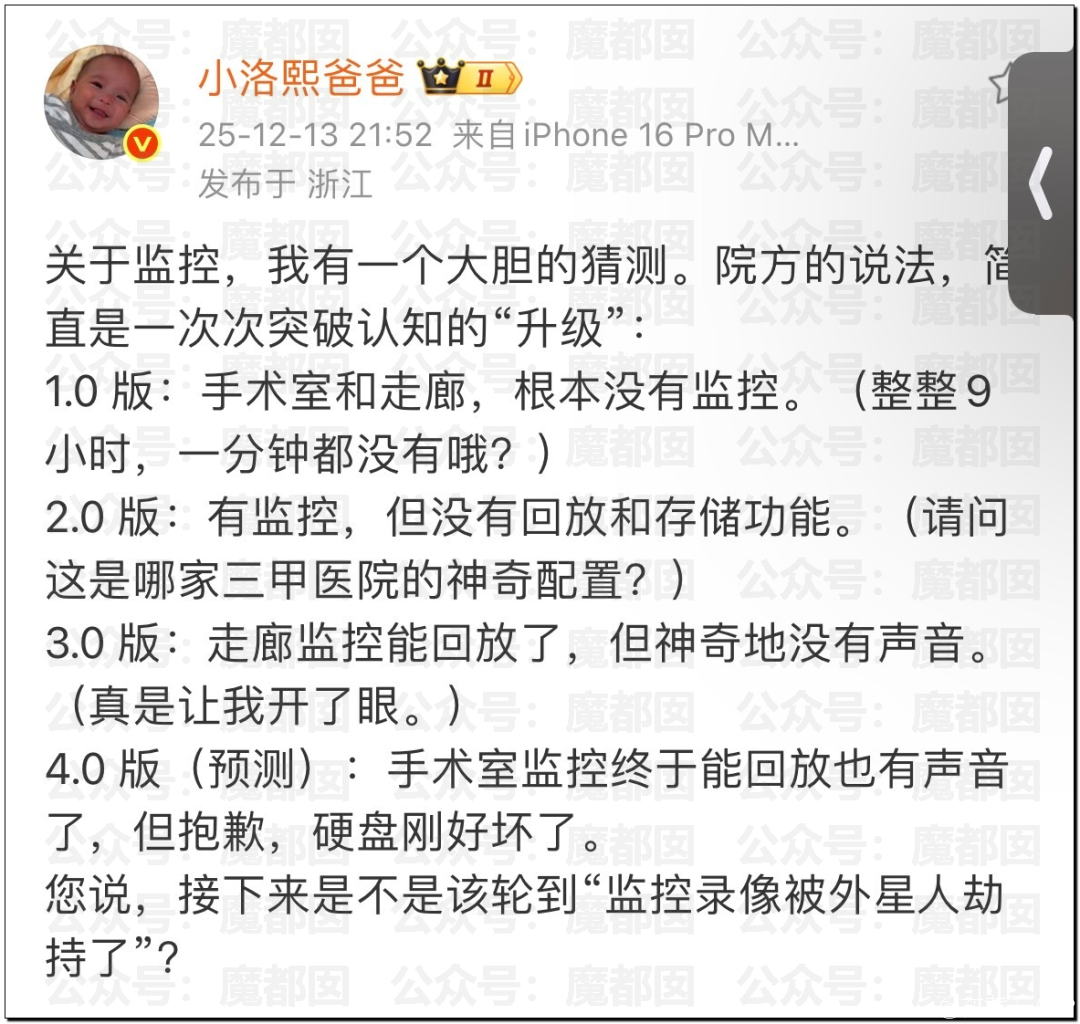Tap the username 小洛熙爸爸
Screen dimensions: 1080x1024
point(300,78)
